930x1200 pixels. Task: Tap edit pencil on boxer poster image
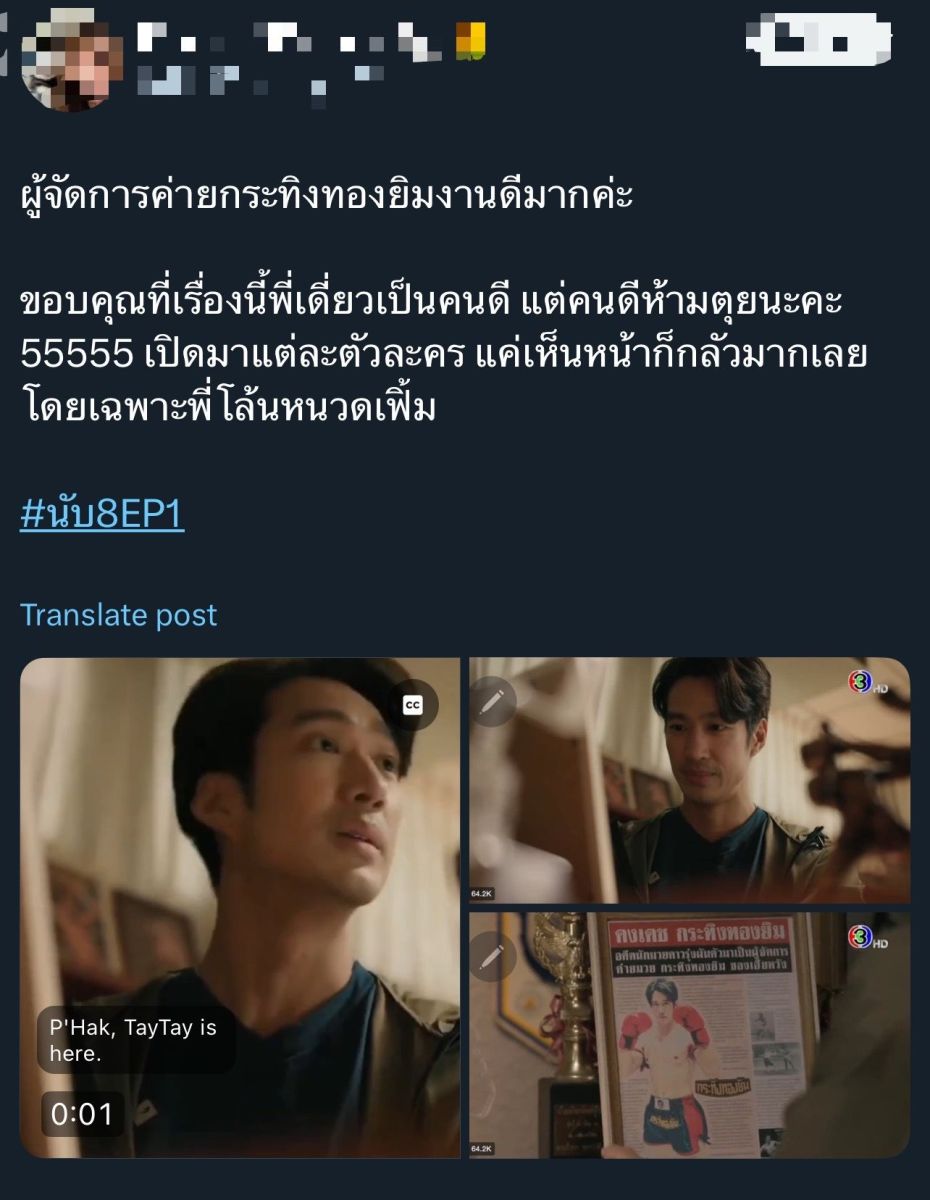tap(492, 957)
